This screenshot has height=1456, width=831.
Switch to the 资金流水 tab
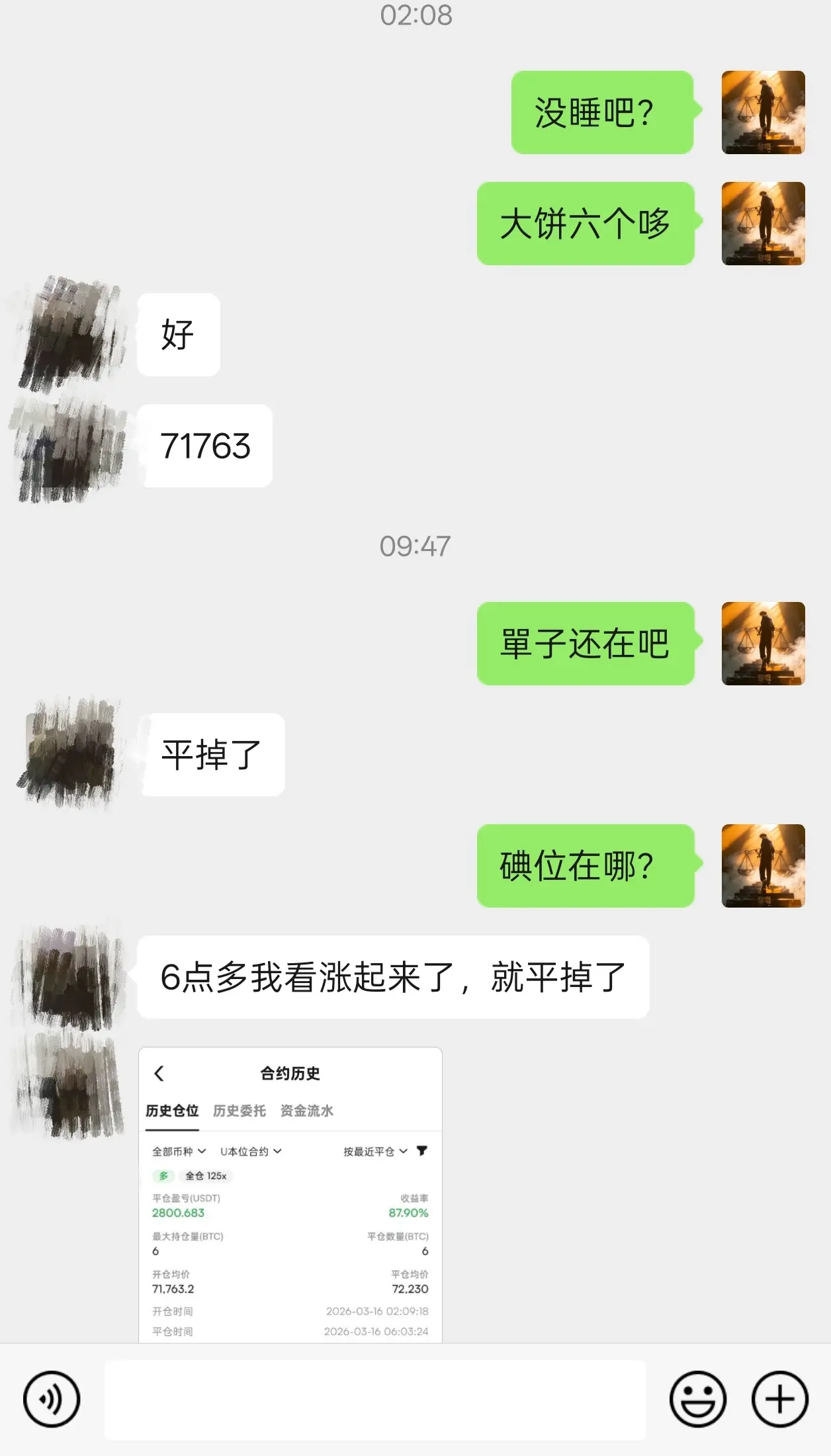click(308, 1111)
